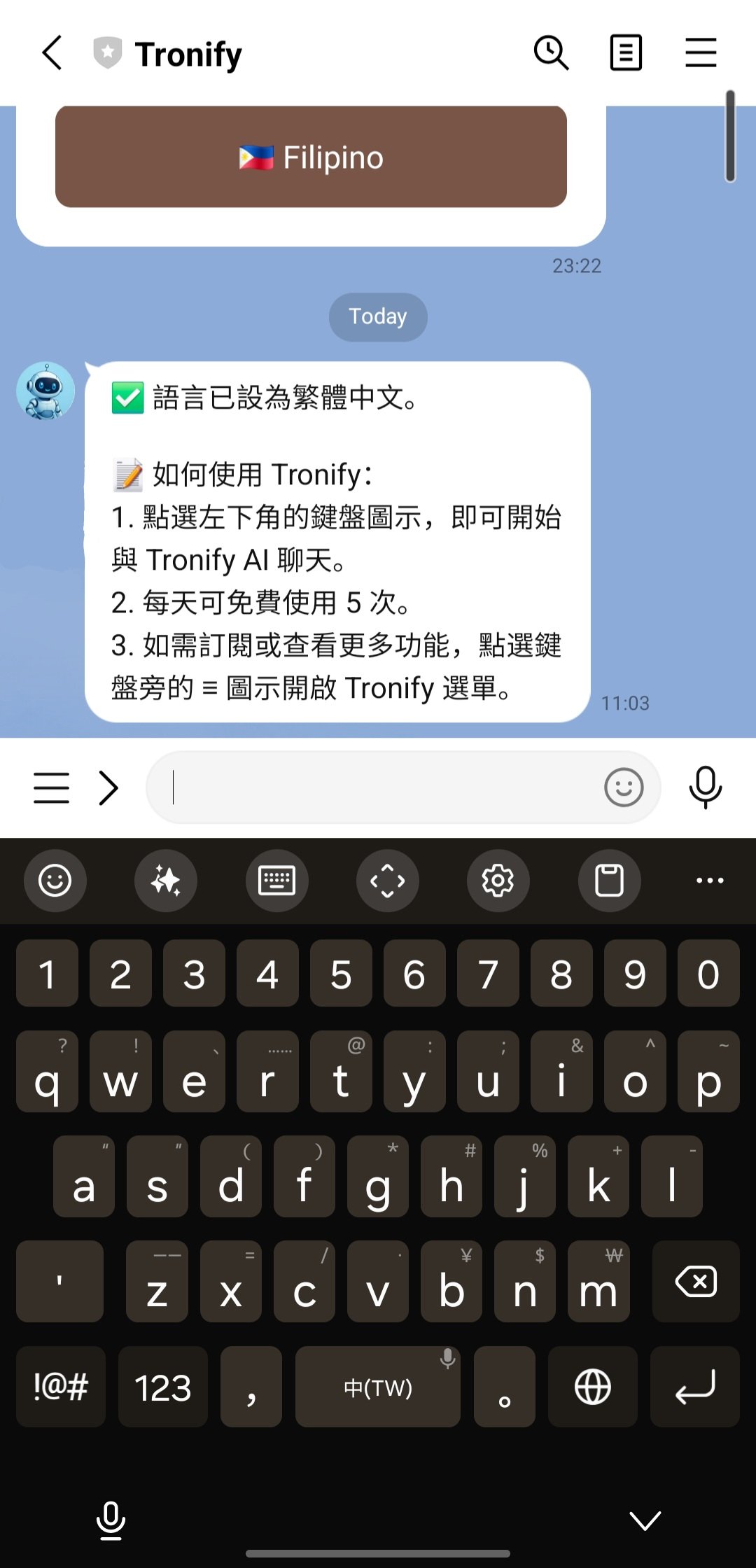Screen dimensions: 756x1568
Task: Open the top-right hamburger menu
Action: click(700, 53)
